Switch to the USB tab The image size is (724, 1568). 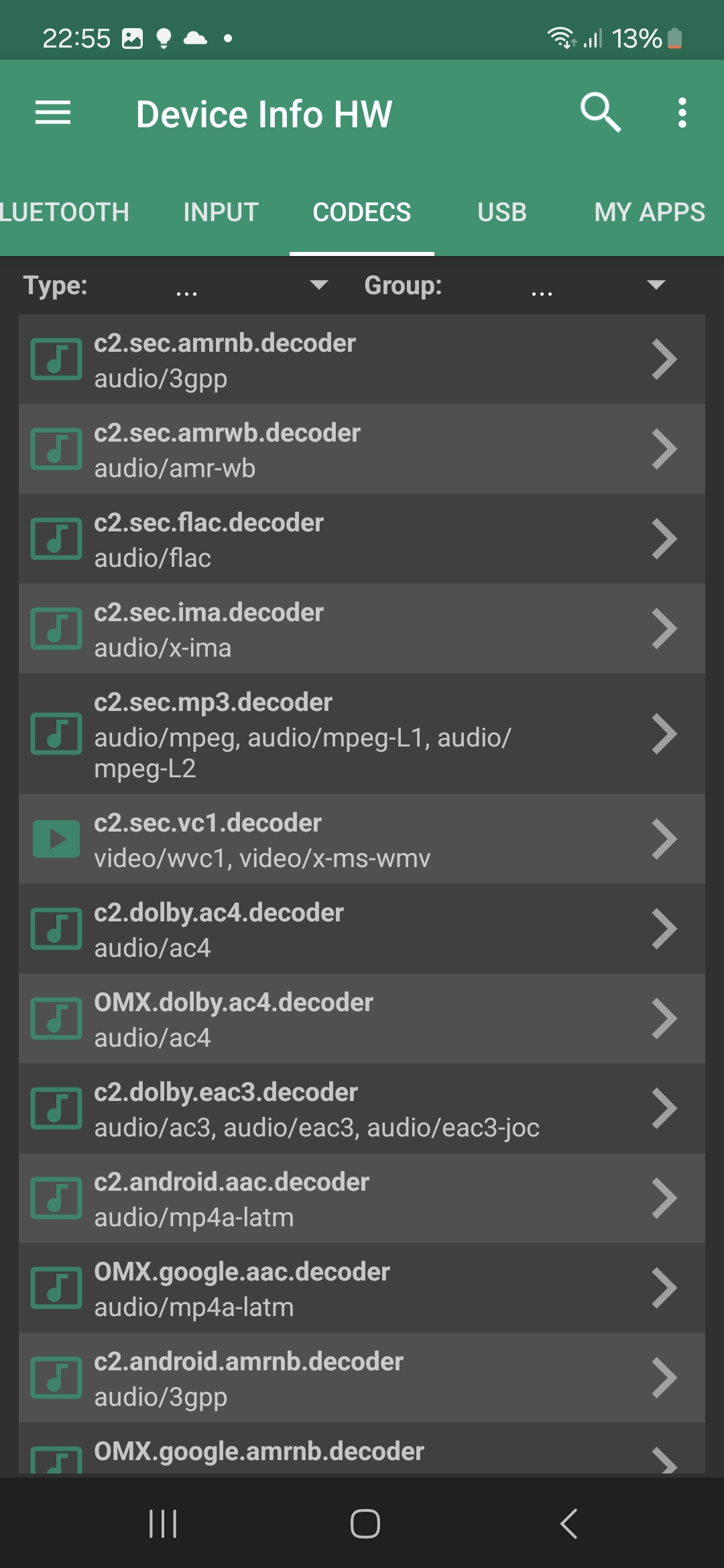(x=502, y=212)
